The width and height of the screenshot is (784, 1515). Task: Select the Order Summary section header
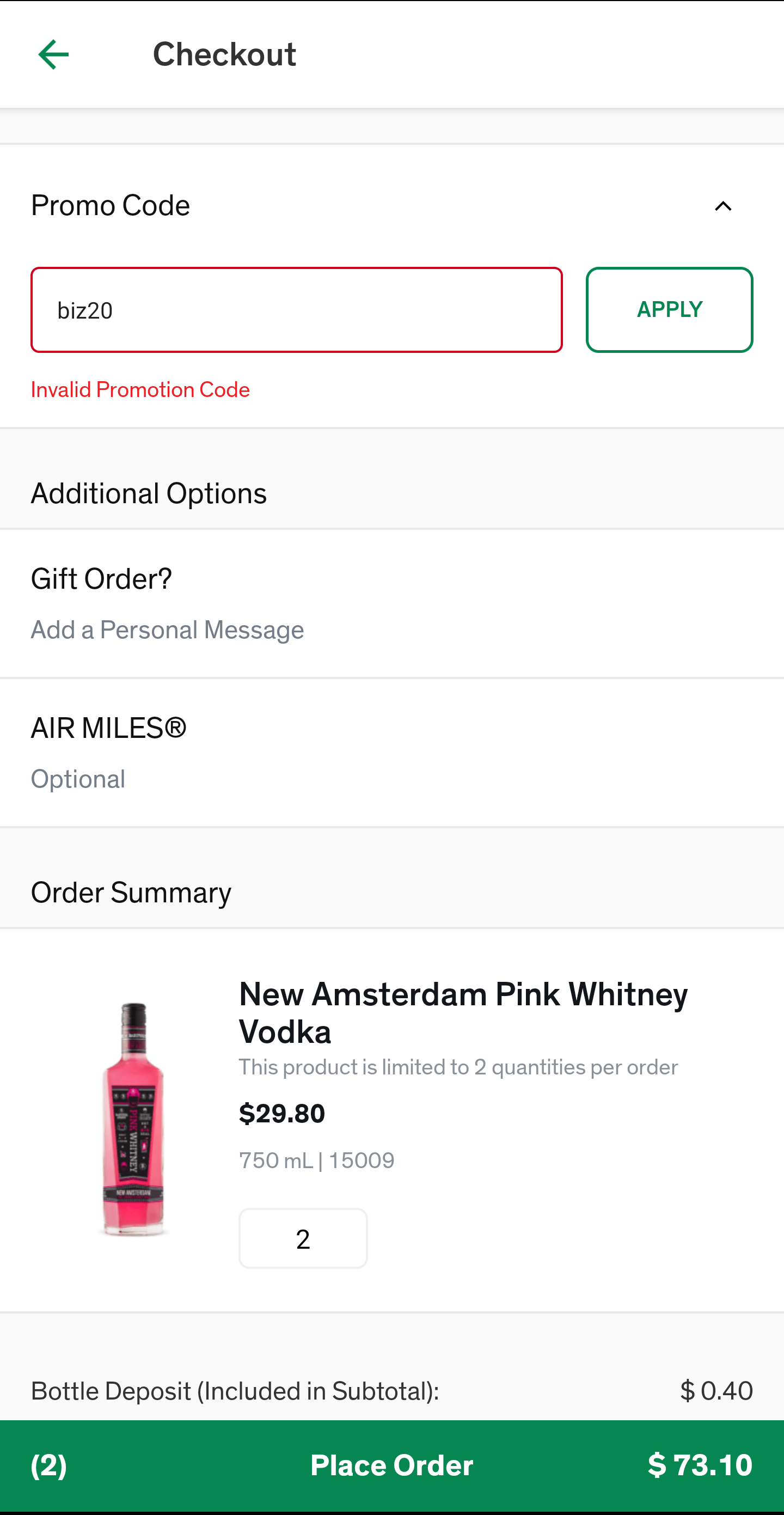coord(131,891)
